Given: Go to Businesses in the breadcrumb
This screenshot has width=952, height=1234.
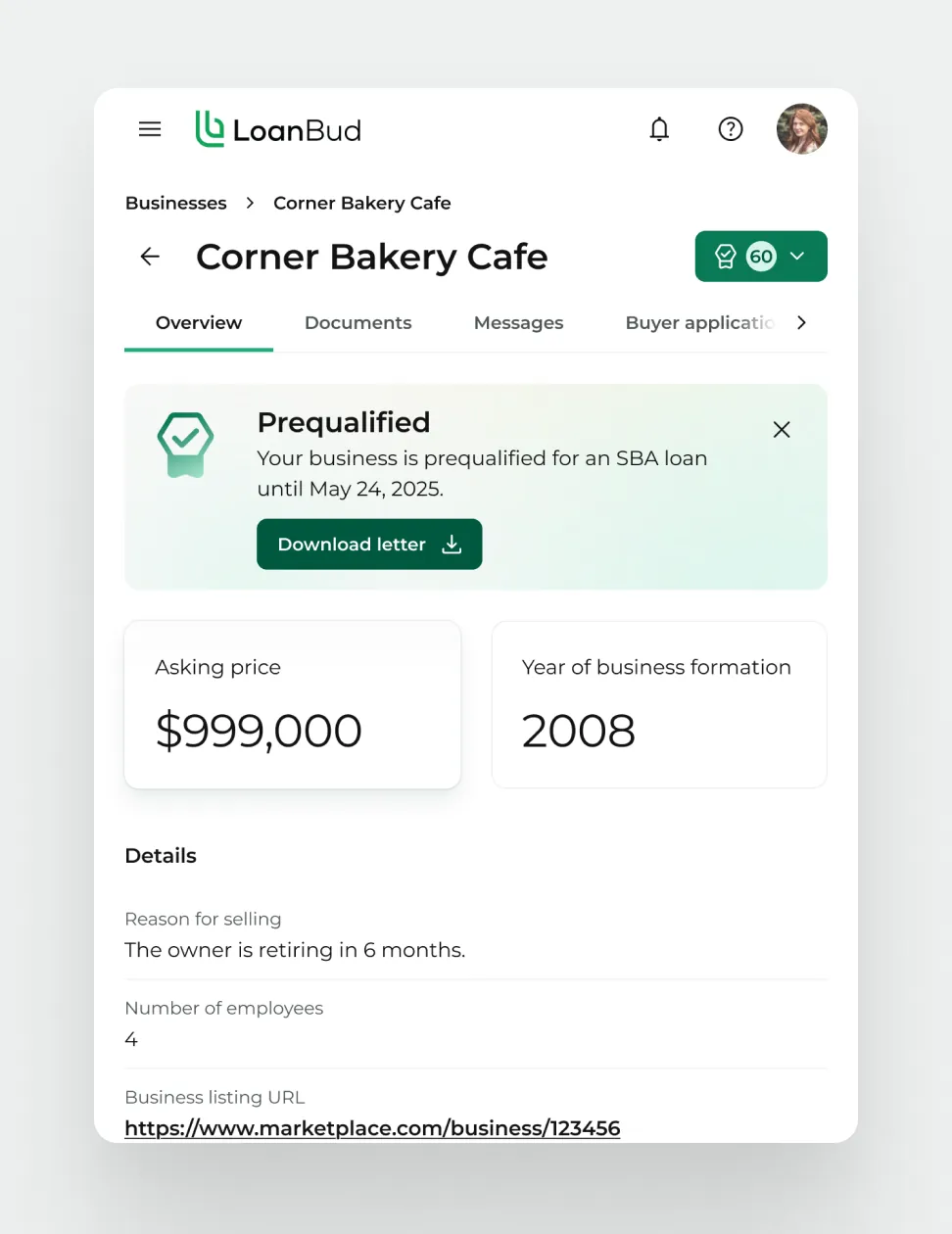Looking at the screenshot, I should point(176,203).
